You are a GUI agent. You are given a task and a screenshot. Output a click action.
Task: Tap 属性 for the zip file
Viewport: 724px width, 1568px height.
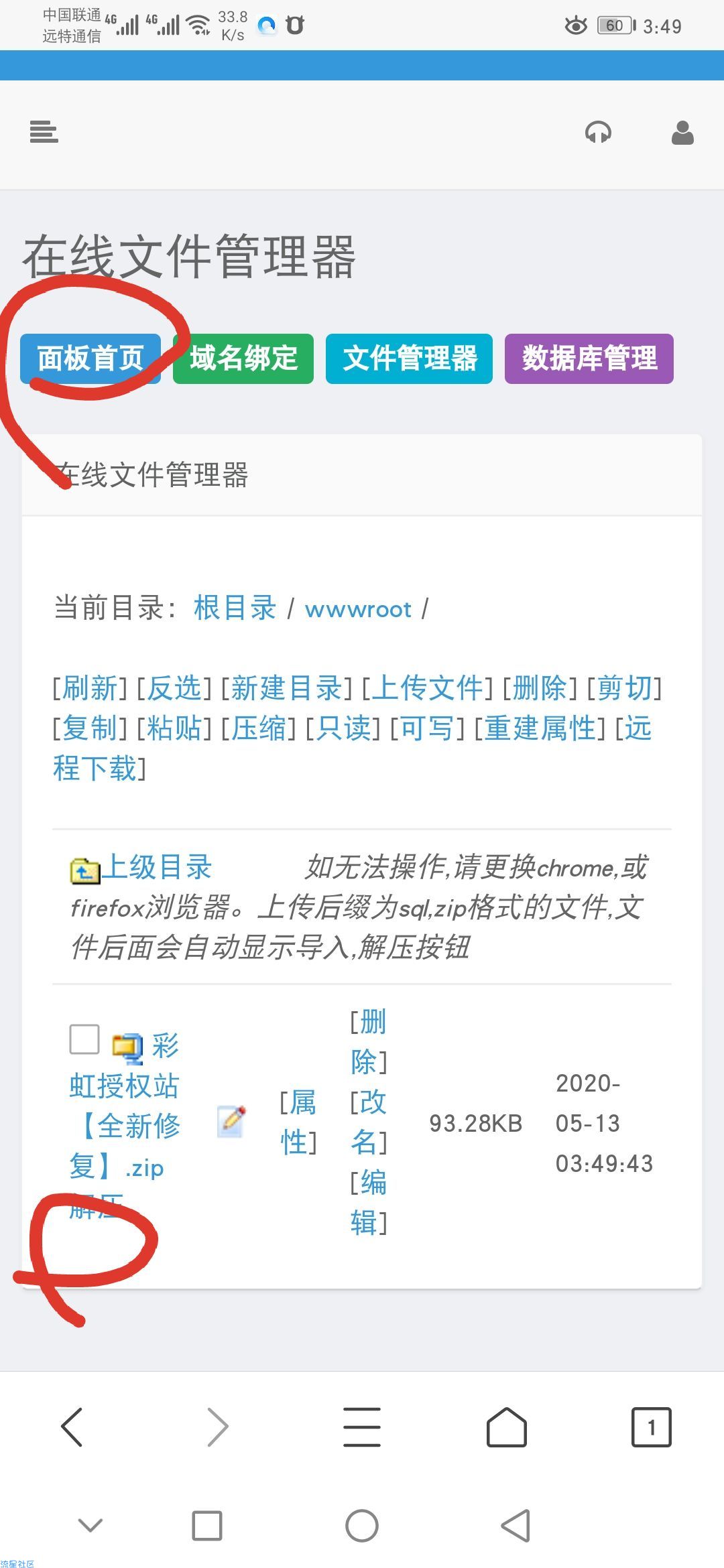pyautogui.click(x=298, y=1122)
